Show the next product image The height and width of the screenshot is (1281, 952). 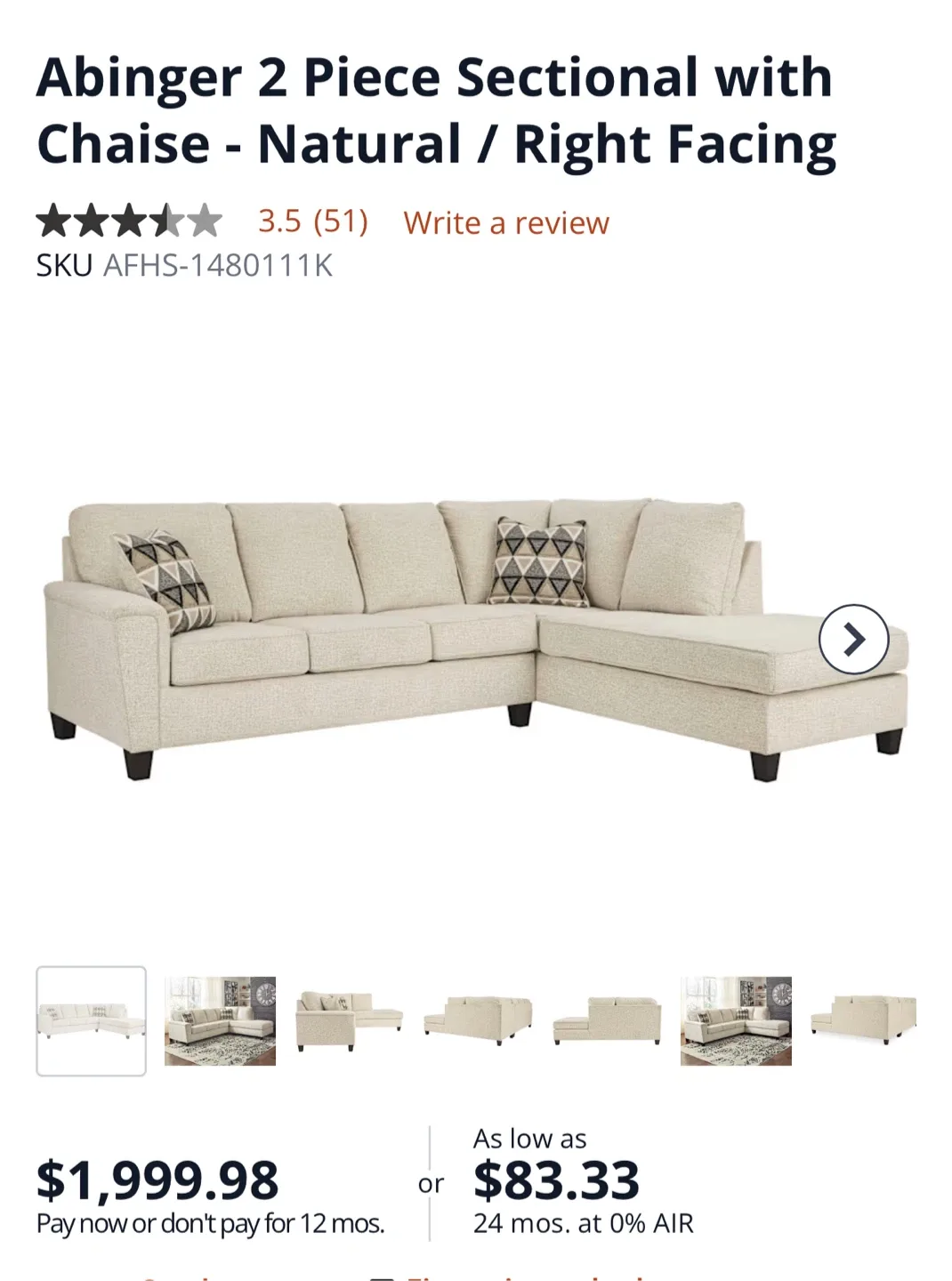point(853,639)
